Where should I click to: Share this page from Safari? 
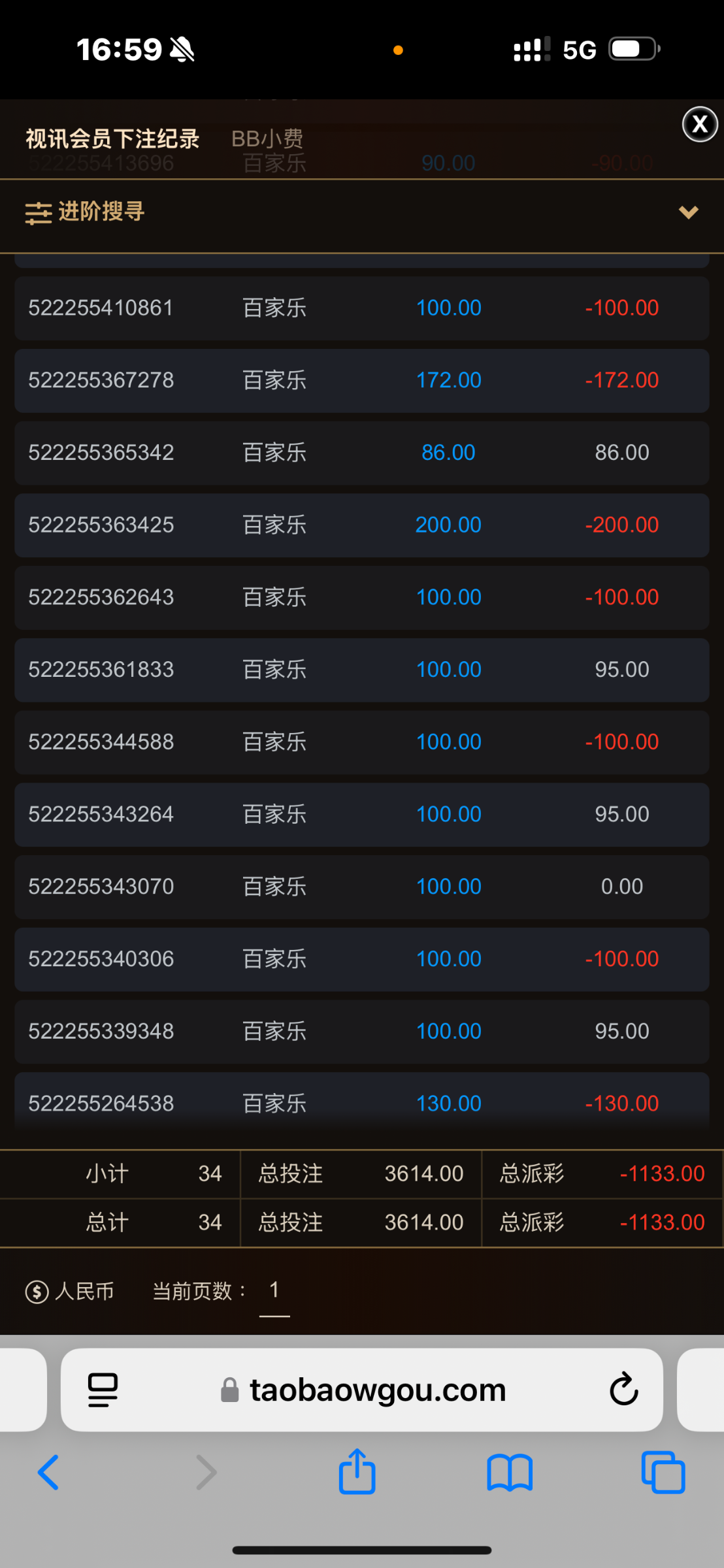tap(357, 1473)
